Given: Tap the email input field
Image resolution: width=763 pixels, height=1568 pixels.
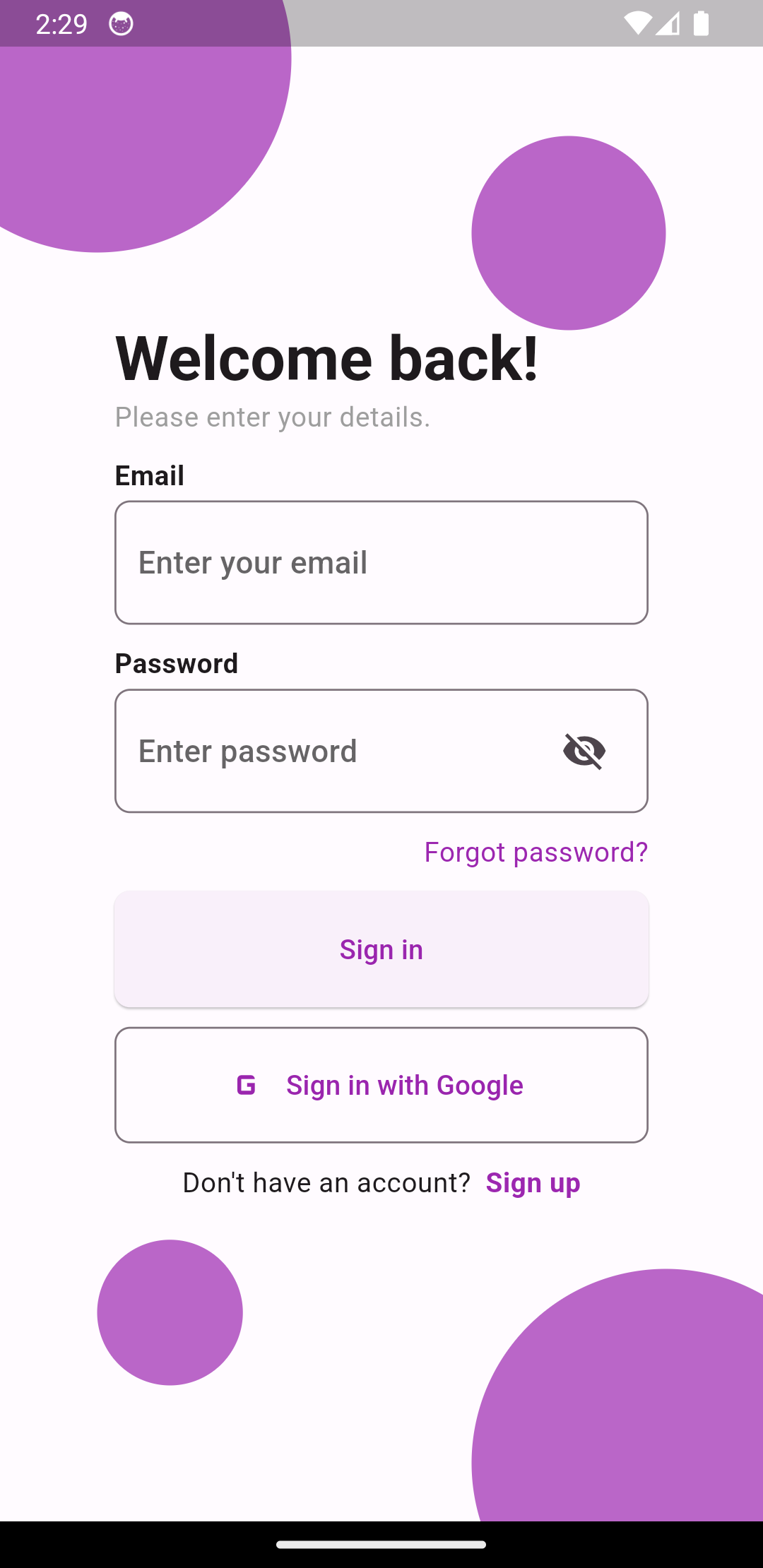Looking at the screenshot, I should coord(381,563).
